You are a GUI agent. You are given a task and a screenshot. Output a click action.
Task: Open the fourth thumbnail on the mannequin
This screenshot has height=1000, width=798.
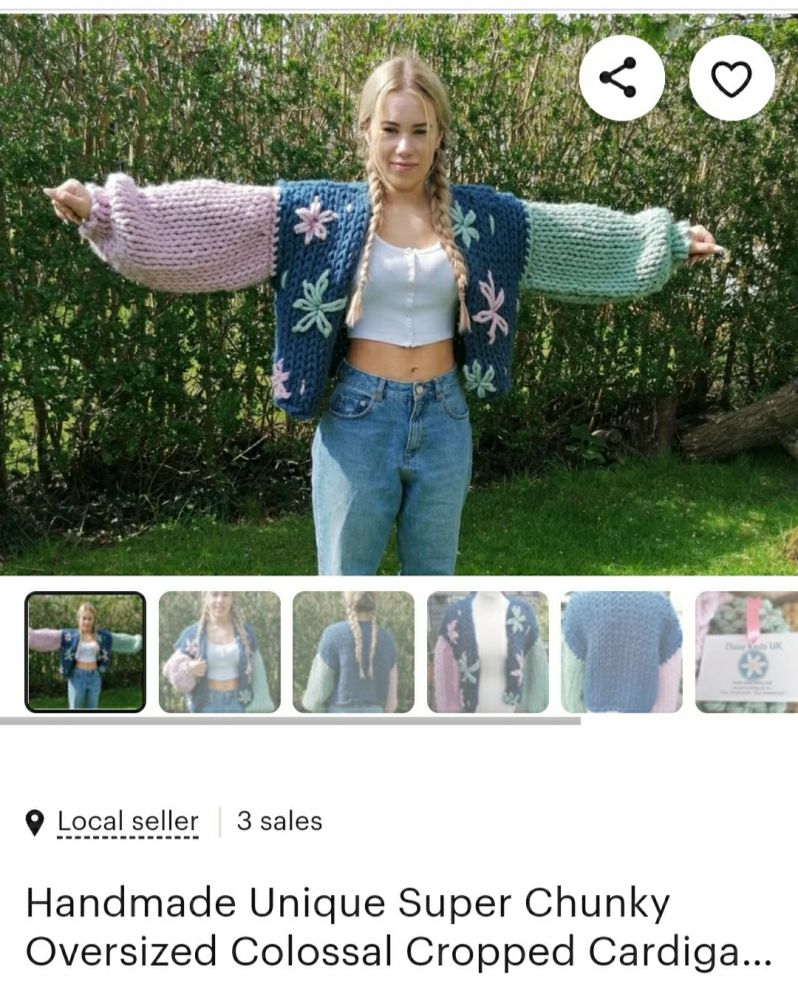tap(487, 651)
